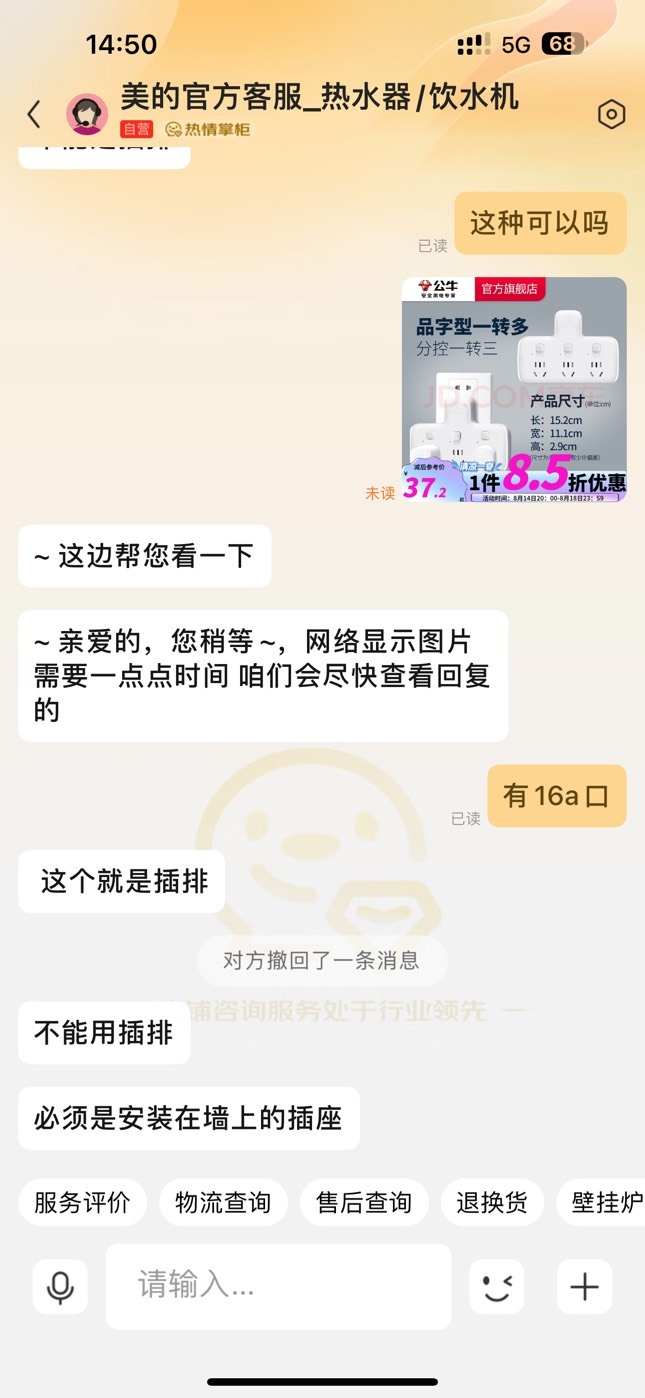This screenshot has width=645, height=1398.
Task: Select the 物流查询 chip
Action: coord(223,1202)
